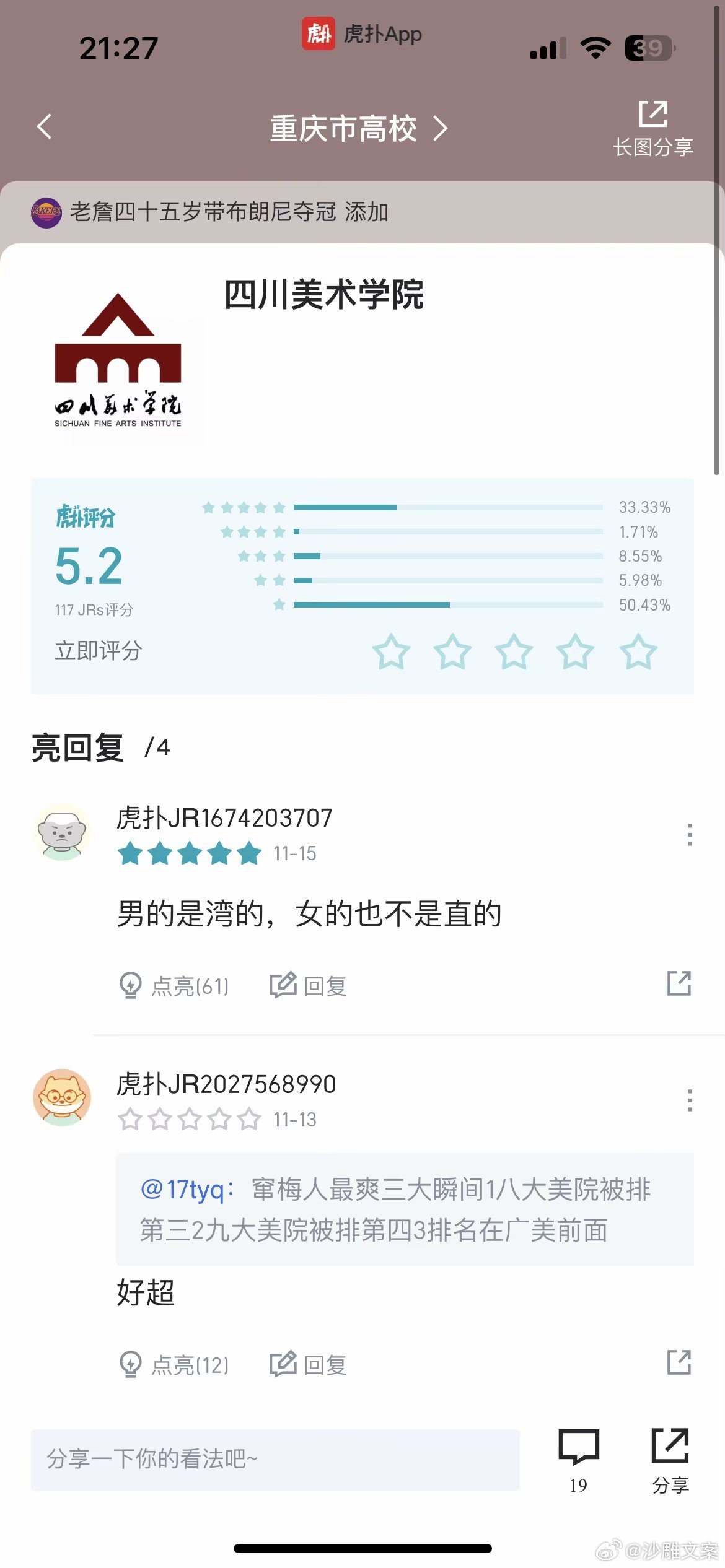
Task: Select the 重庆市高校 title link
Action: click(343, 128)
